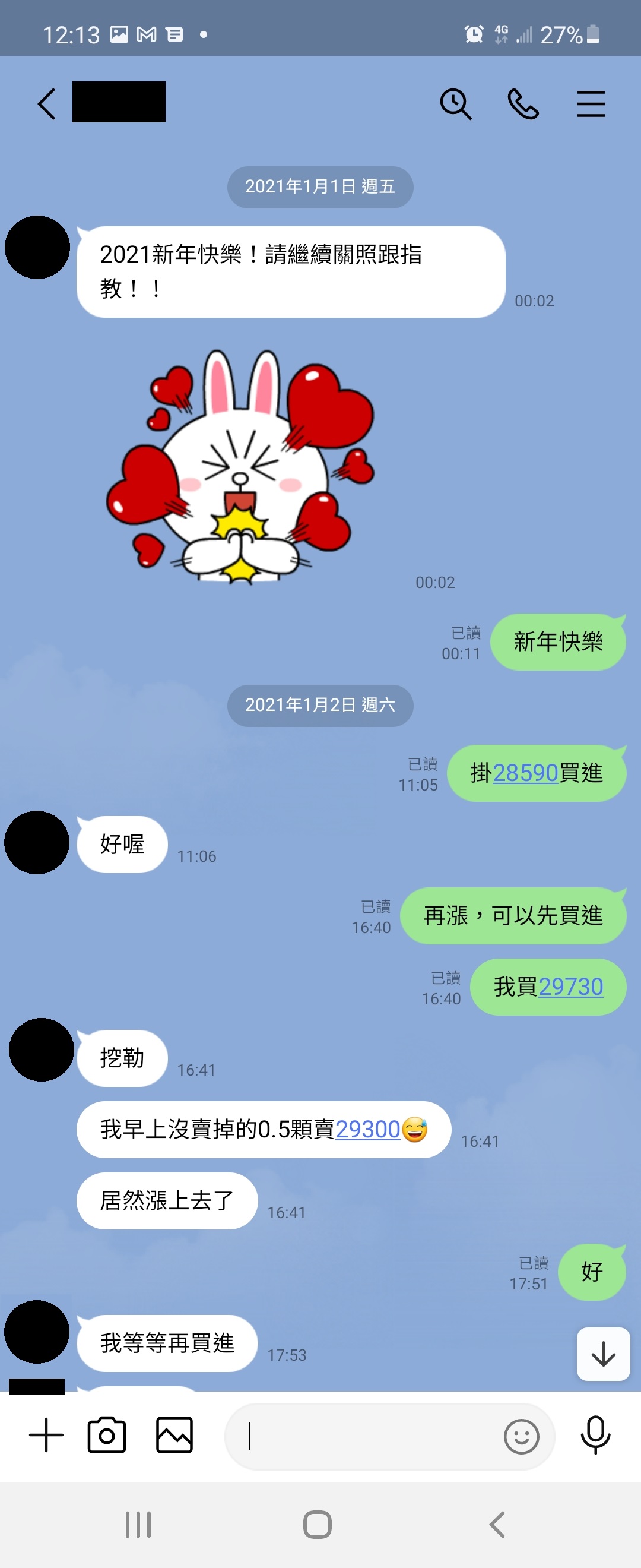Open the photo gallery picker

[174, 1435]
